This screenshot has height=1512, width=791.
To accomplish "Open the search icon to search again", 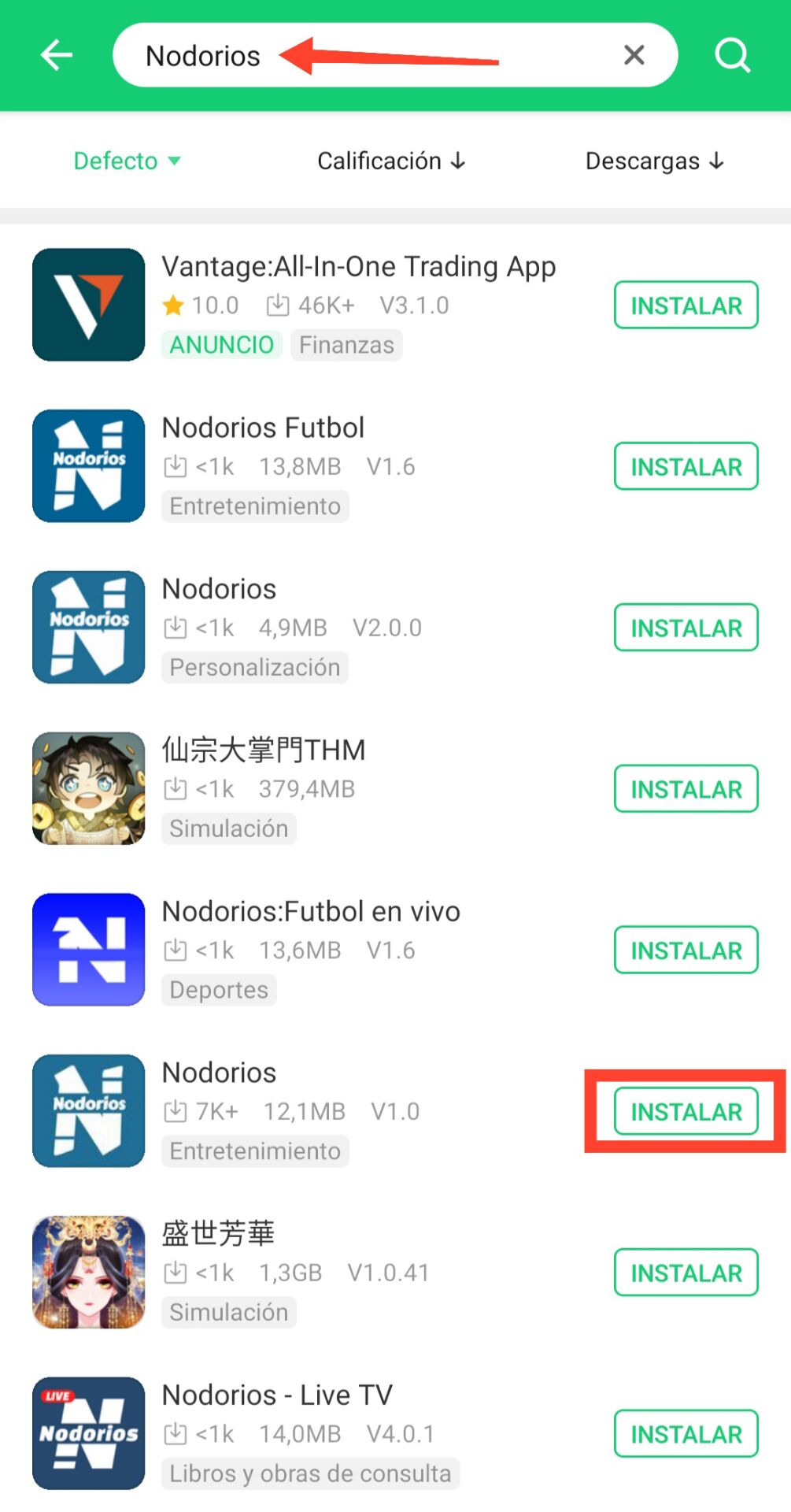I will pyautogui.click(x=733, y=54).
